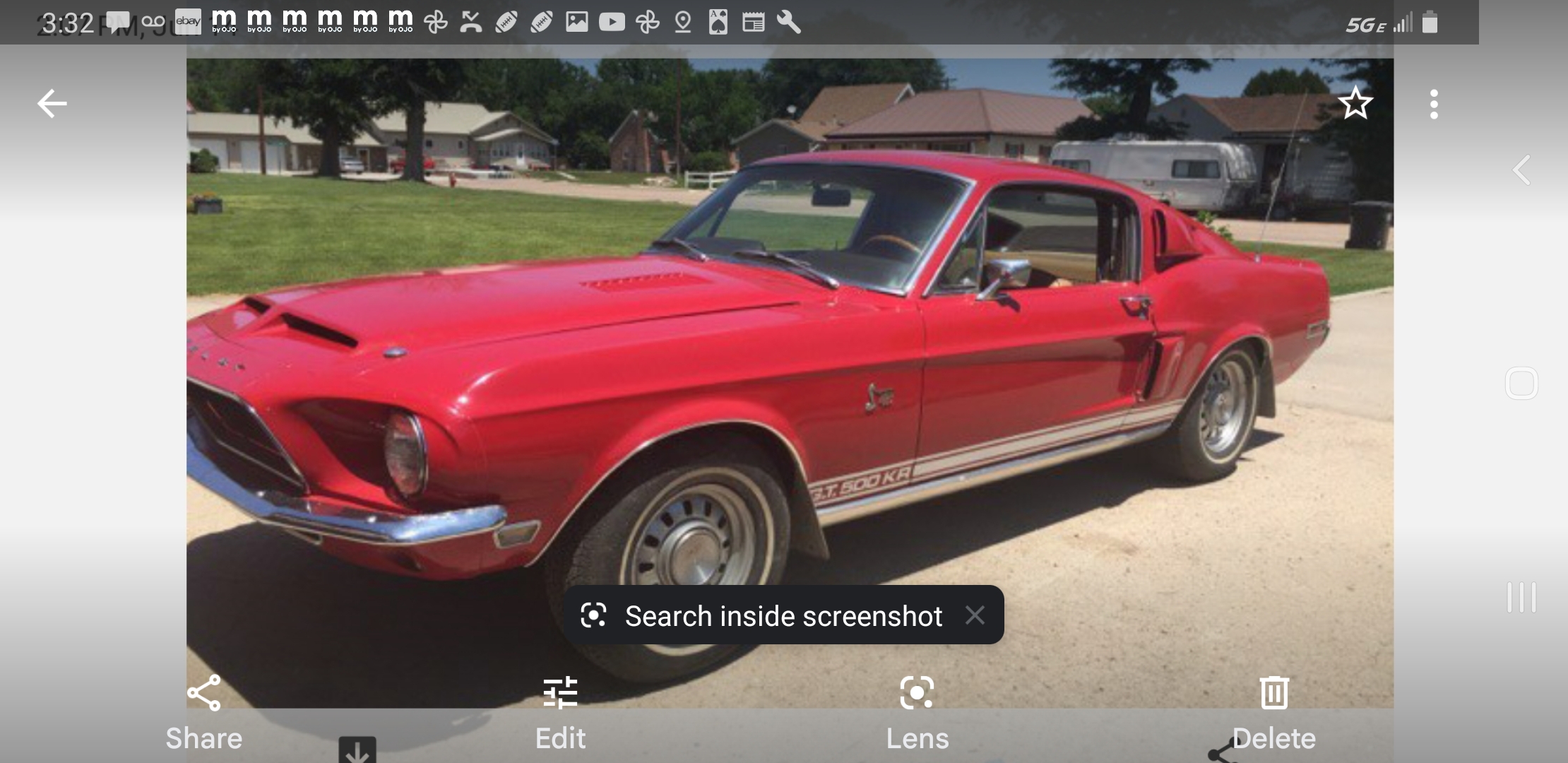Tap the Search inside screenshot chip
The width and height of the screenshot is (1568, 763).
click(763, 615)
